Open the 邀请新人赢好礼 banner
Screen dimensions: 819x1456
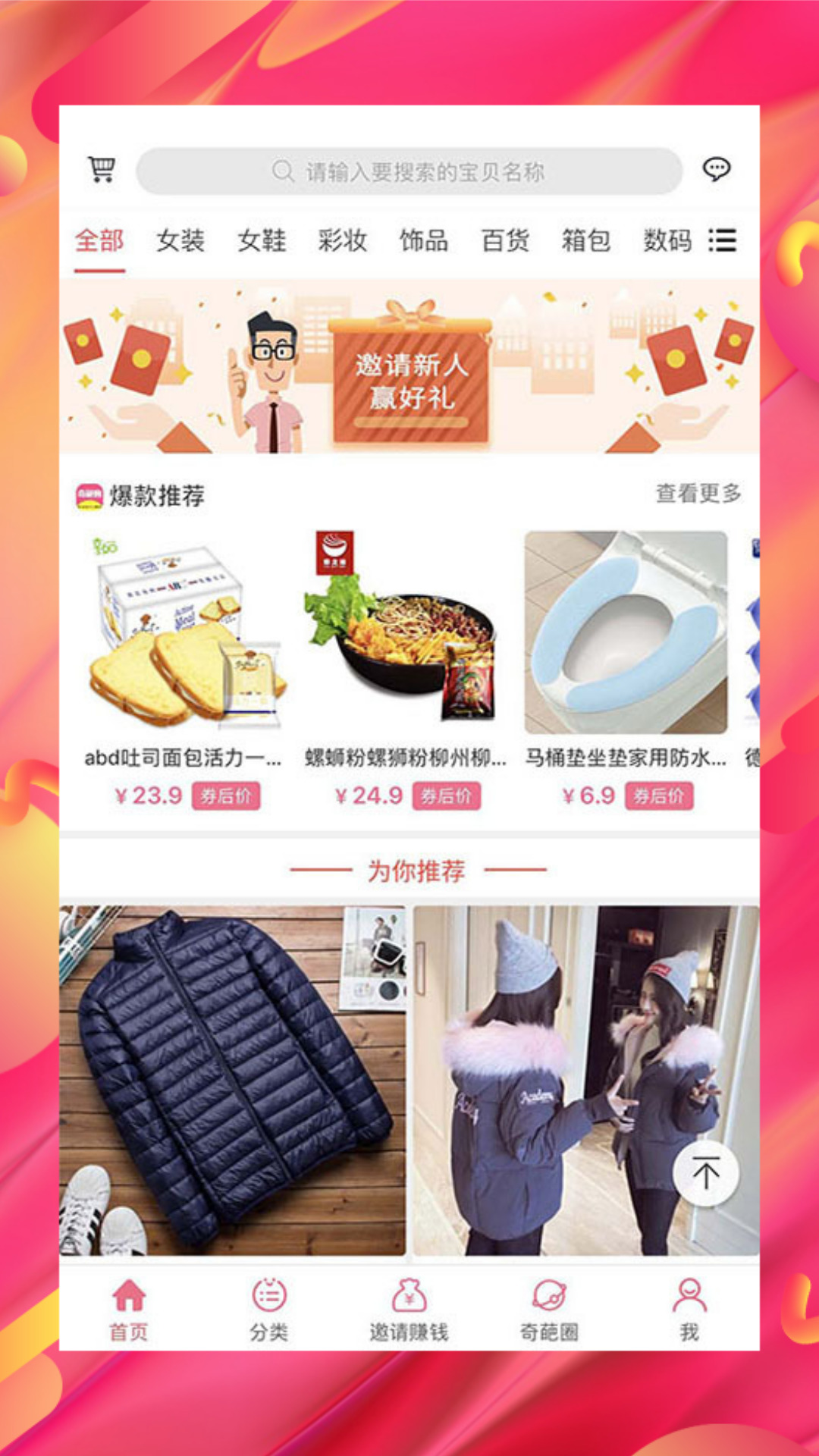[409, 367]
